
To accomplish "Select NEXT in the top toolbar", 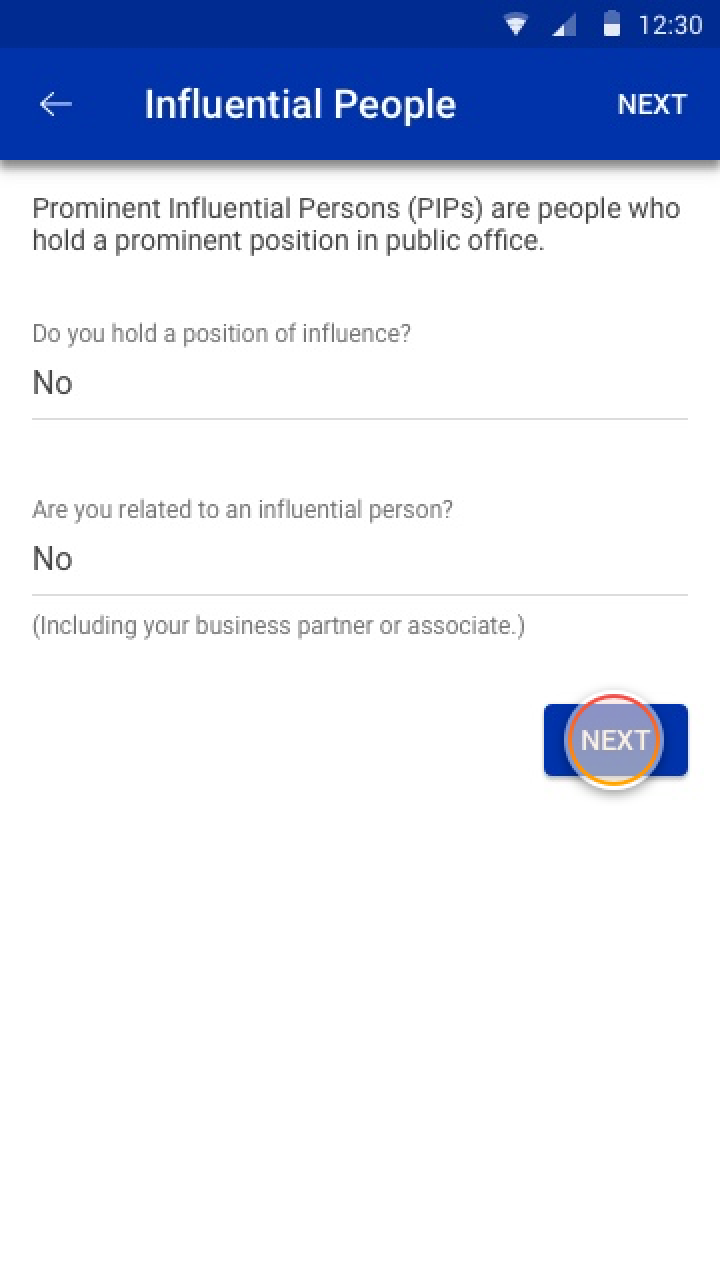I will coord(652,104).
